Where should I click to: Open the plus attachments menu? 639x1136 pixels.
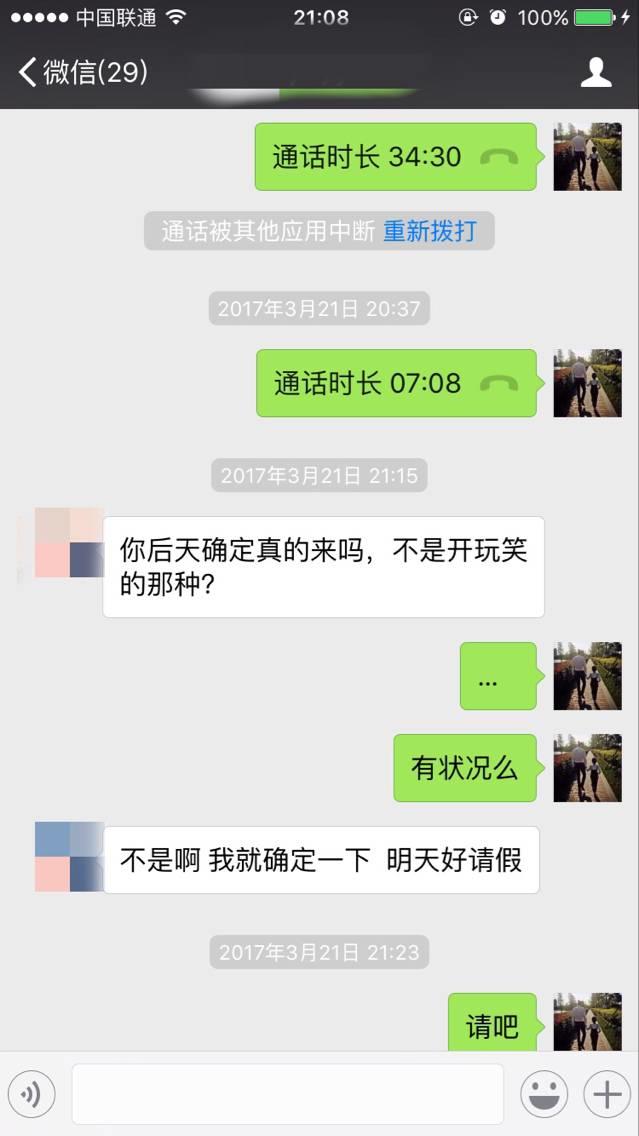(607, 1095)
